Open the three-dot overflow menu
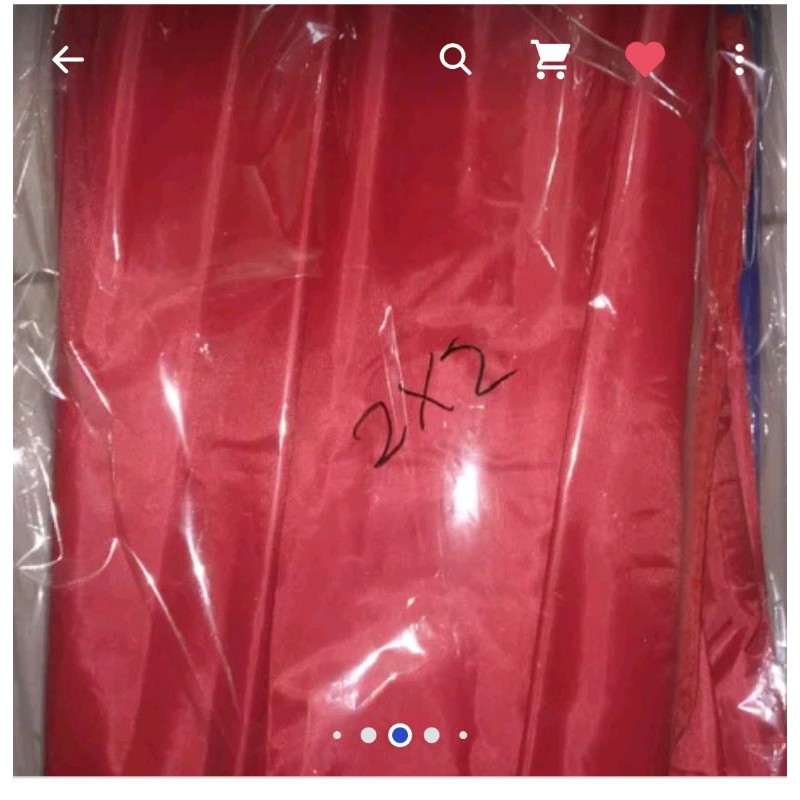The image size is (800, 800). point(739,60)
